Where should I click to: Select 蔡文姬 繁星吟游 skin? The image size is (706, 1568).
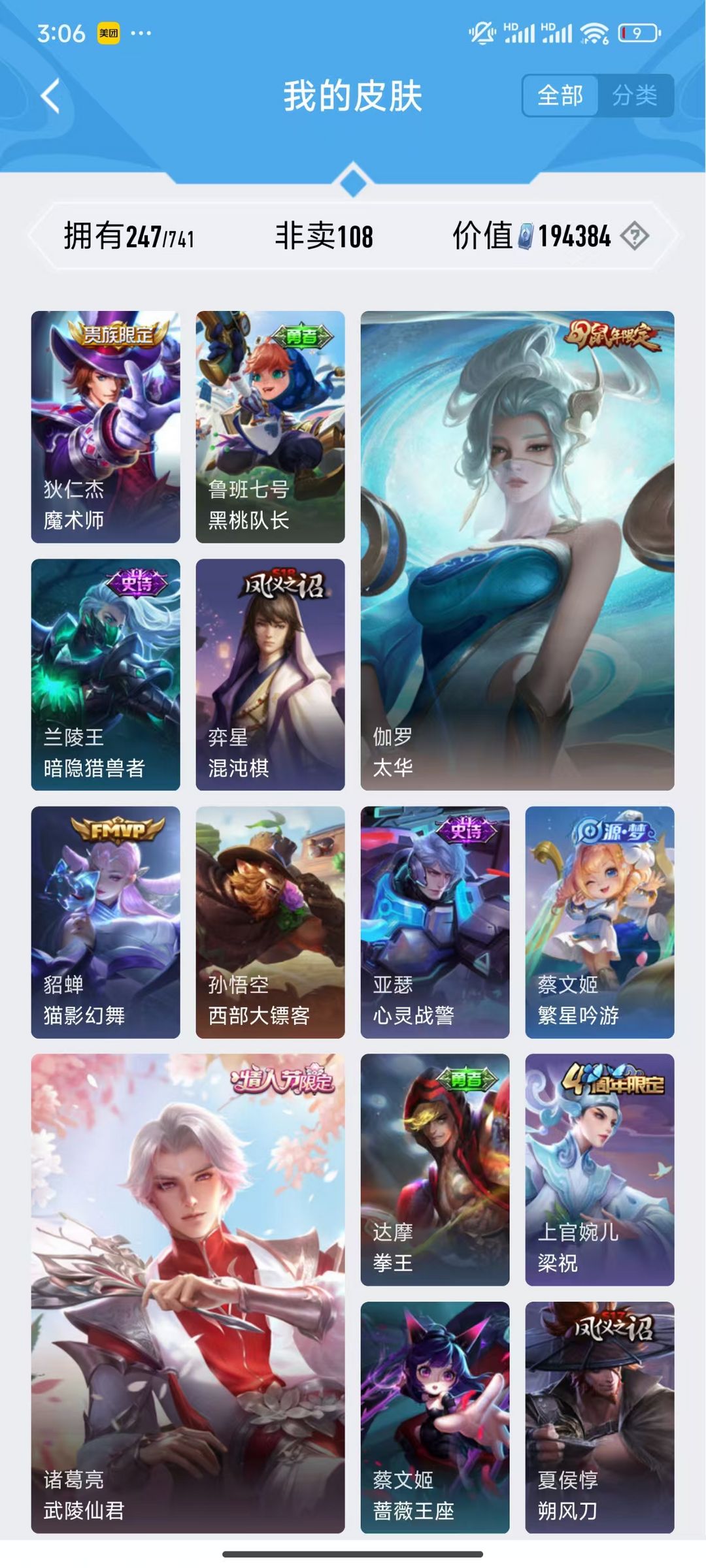(599, 922)
